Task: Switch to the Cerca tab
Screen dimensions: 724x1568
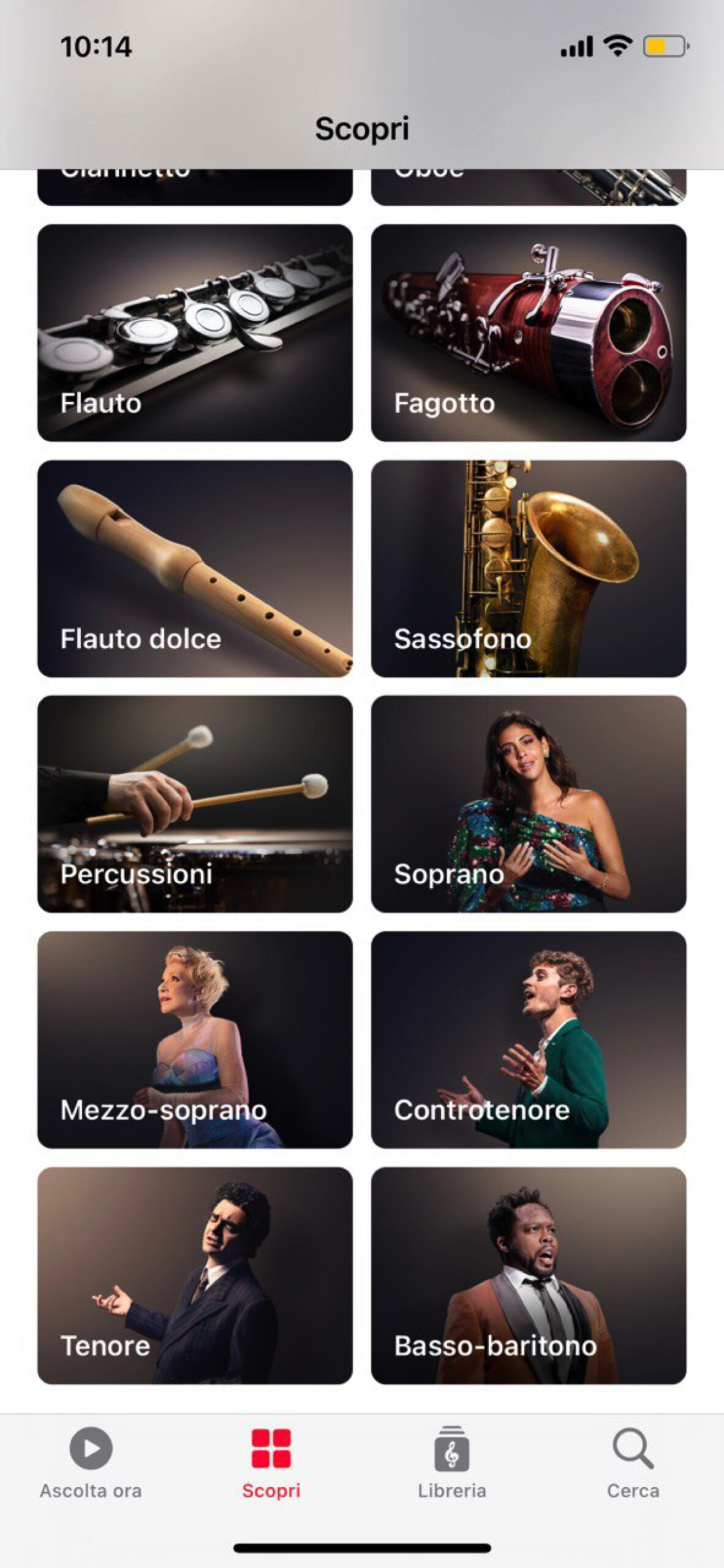Action: click(633, 1463)
